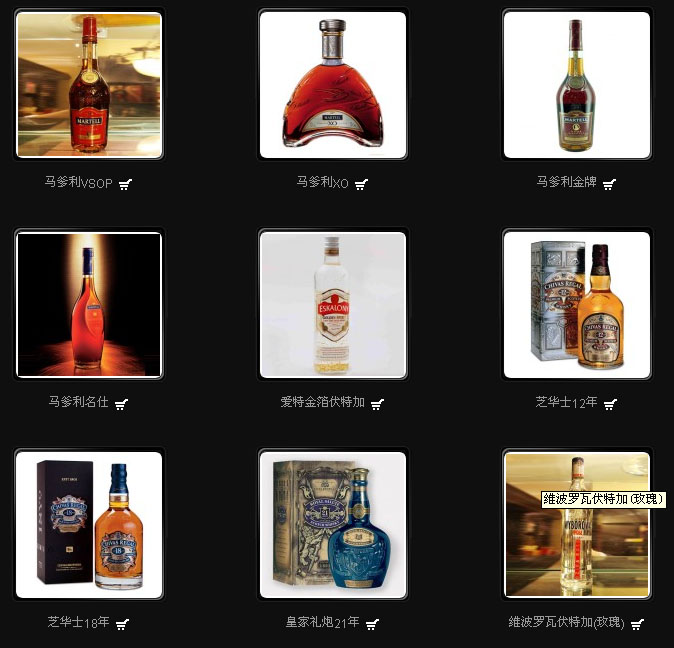Screen dimensions: 674x648
Task: Open the 马爹利金牌 product image
Action: tap(576, 85)
